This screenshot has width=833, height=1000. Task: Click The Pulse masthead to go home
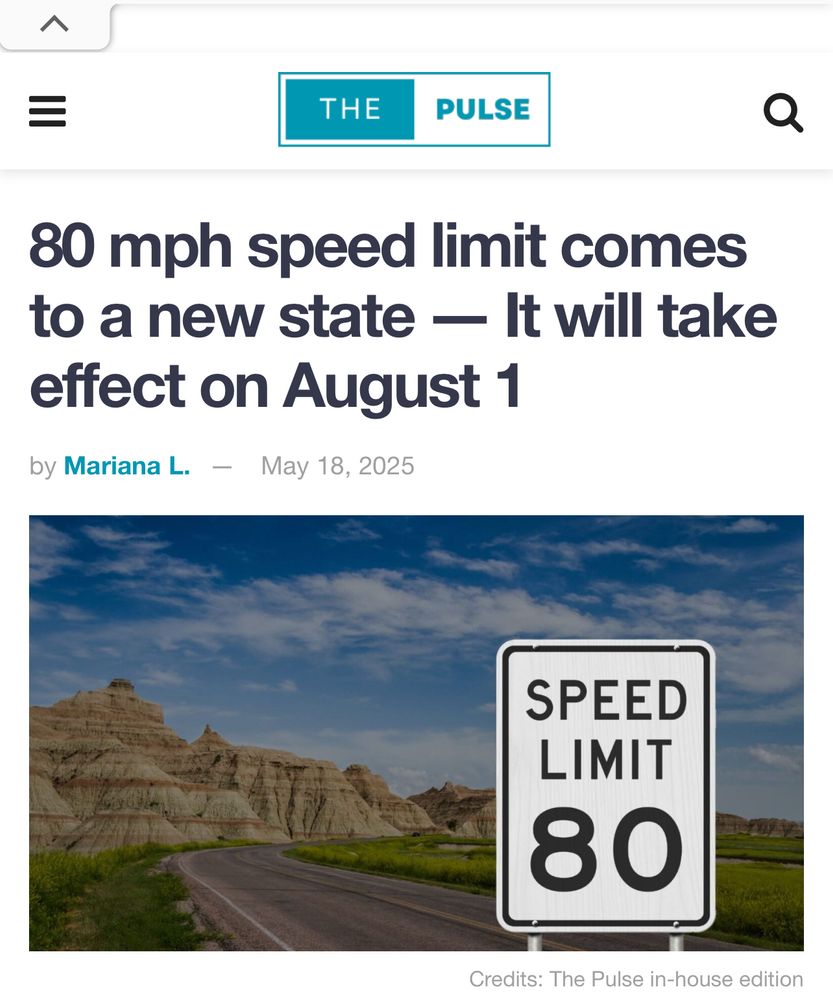click(x=414, y=109)
